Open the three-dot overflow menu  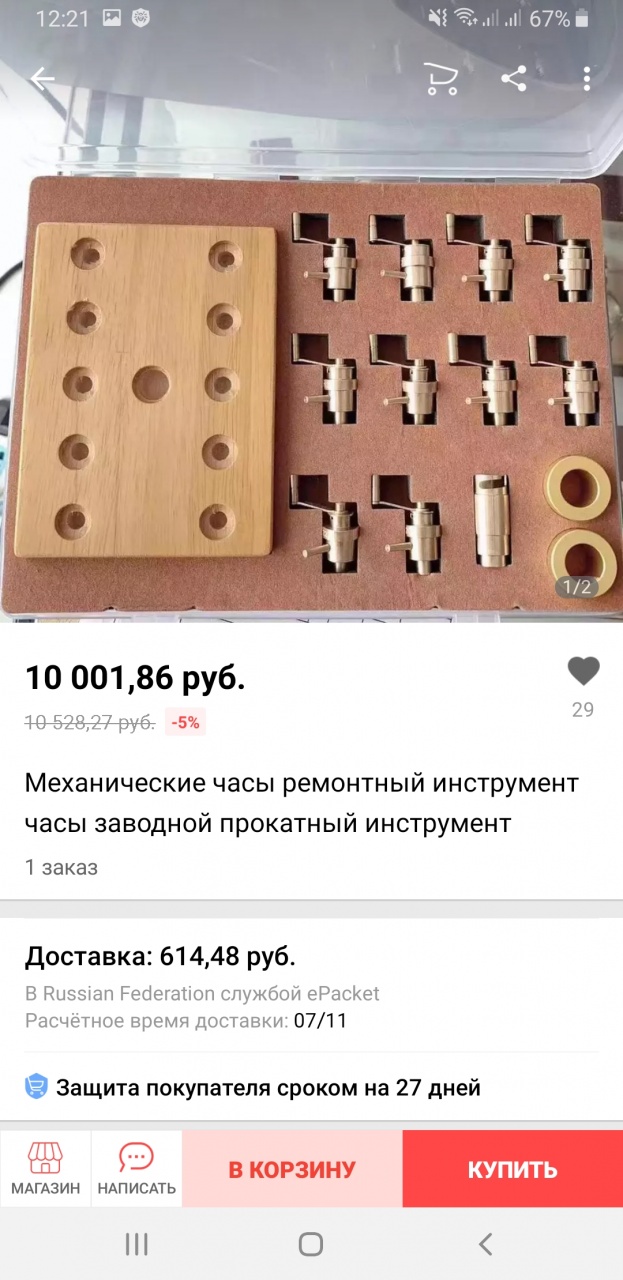tap(587, 79)
